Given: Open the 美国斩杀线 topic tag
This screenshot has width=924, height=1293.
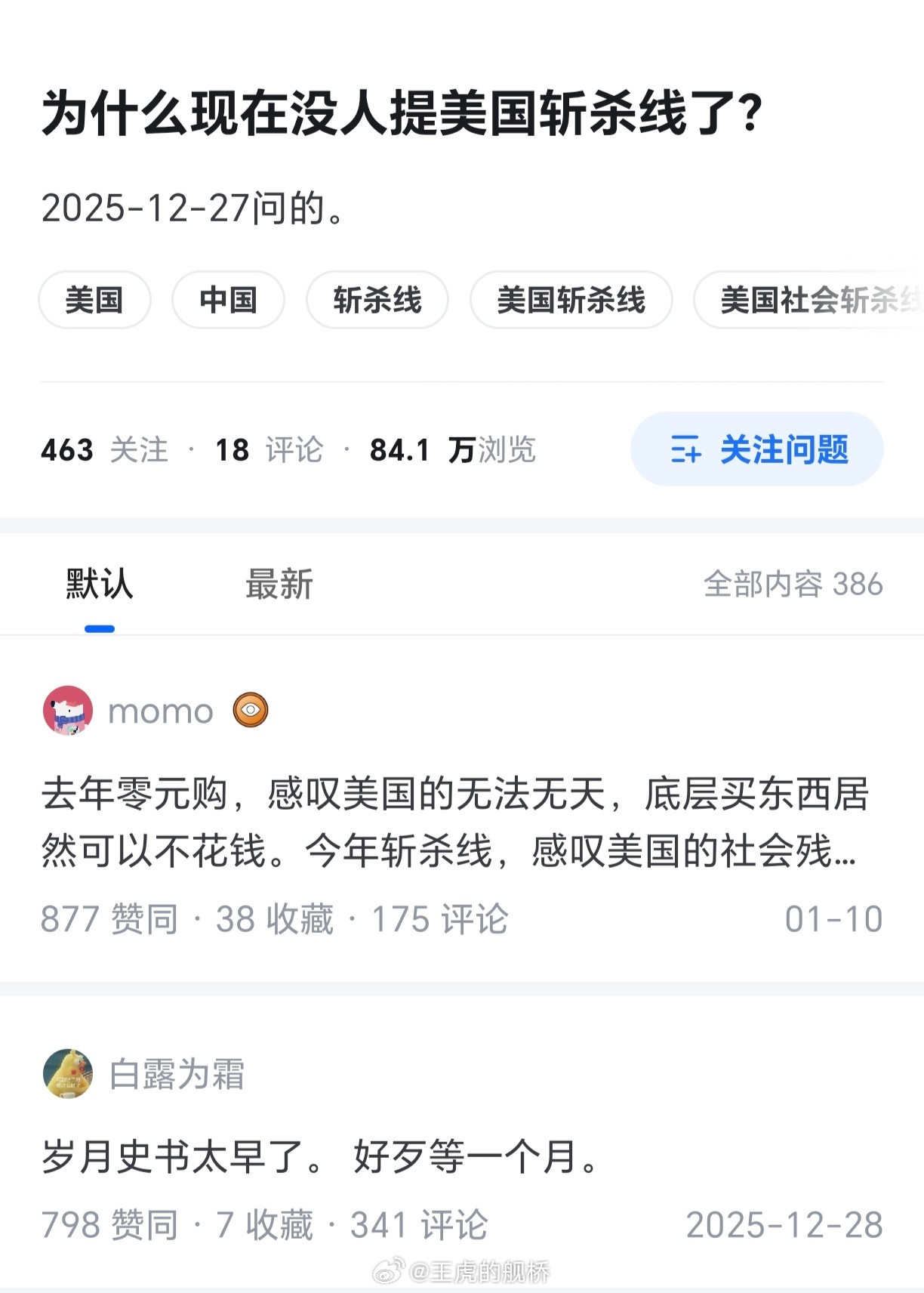Looking at the screenshot, I should tap(571, 300).
